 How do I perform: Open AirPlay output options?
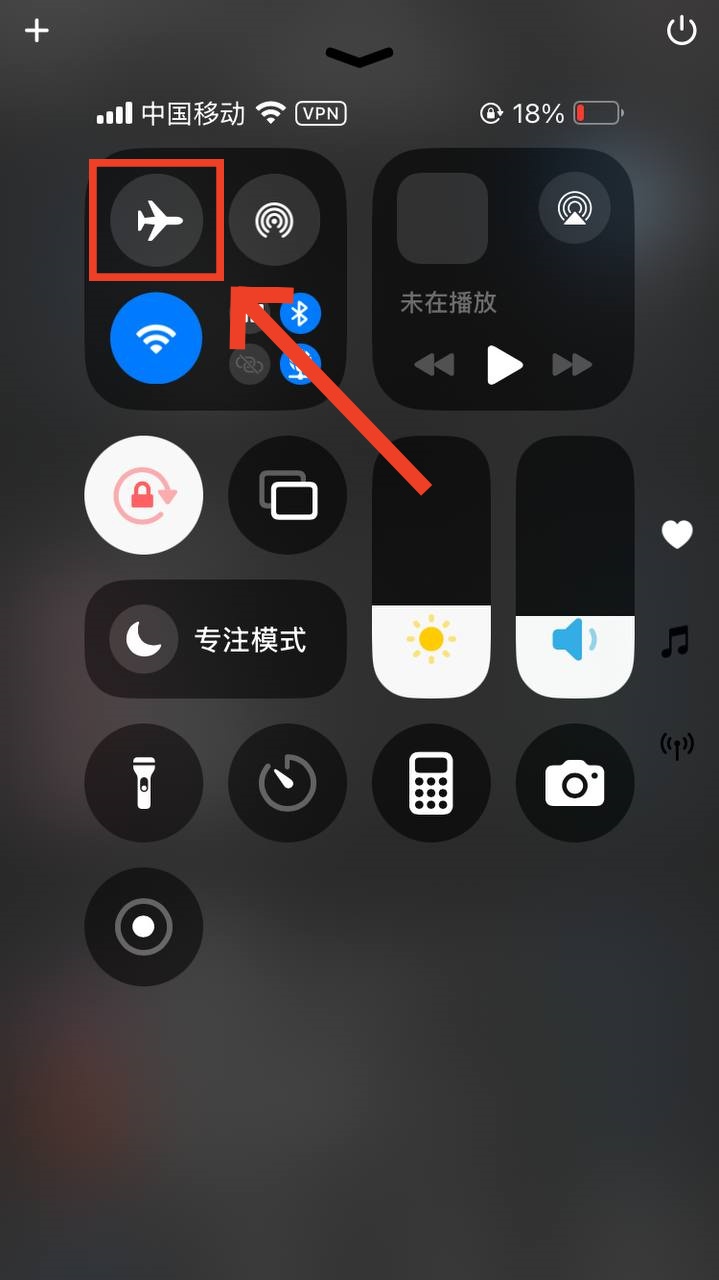click(x=574, y=208)
